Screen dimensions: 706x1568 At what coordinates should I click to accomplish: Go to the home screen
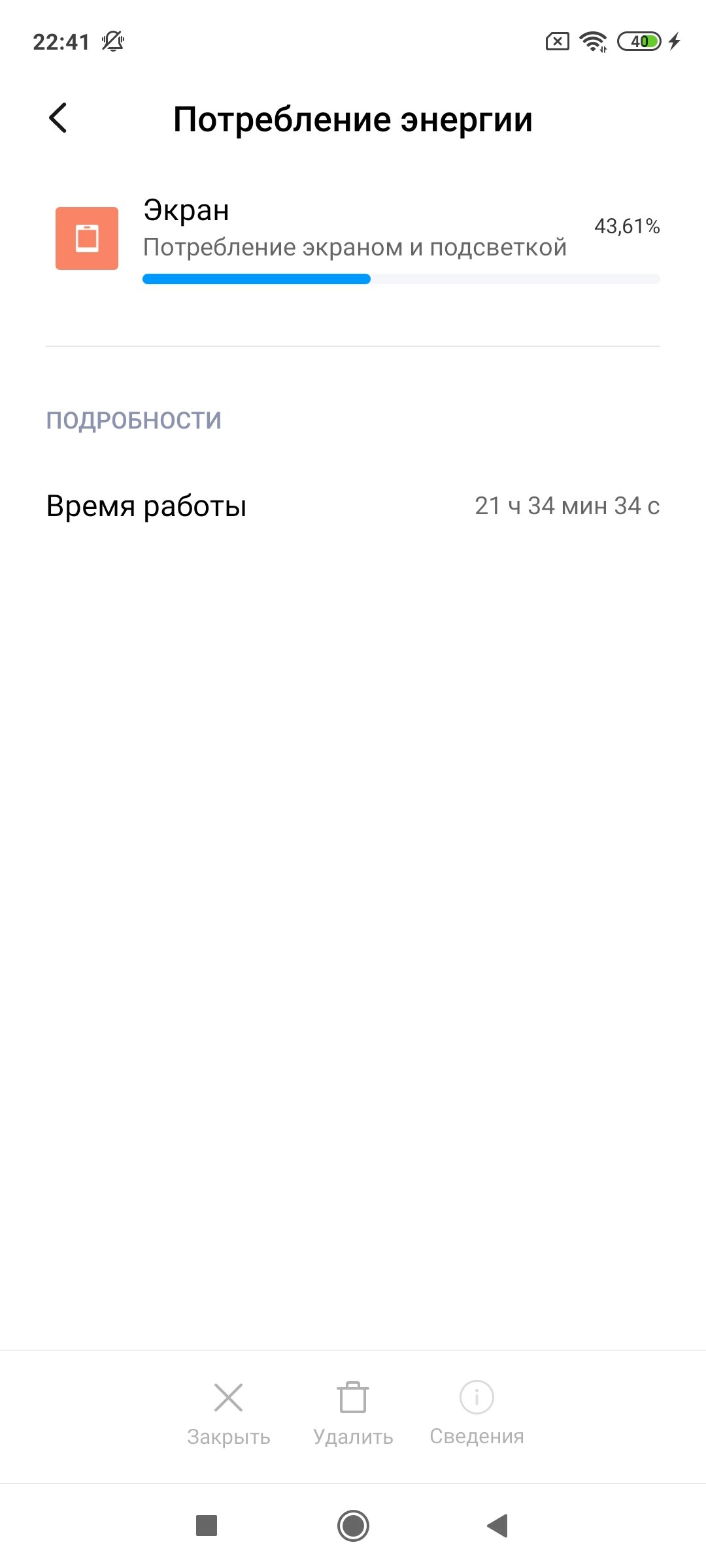click(x=353, y=1526)
